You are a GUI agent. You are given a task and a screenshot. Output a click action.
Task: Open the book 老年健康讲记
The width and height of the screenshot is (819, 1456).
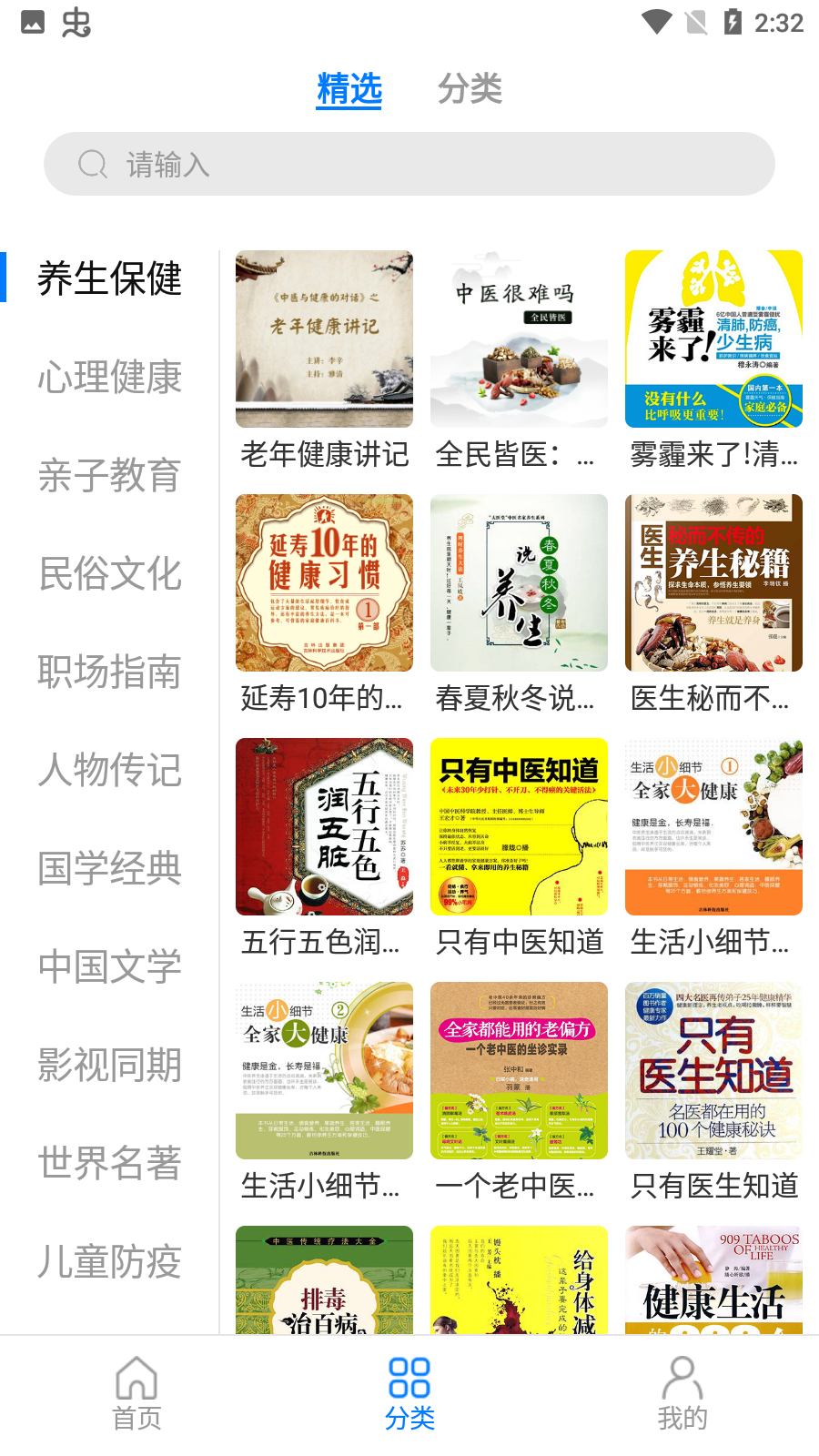[x=324, y=338]
